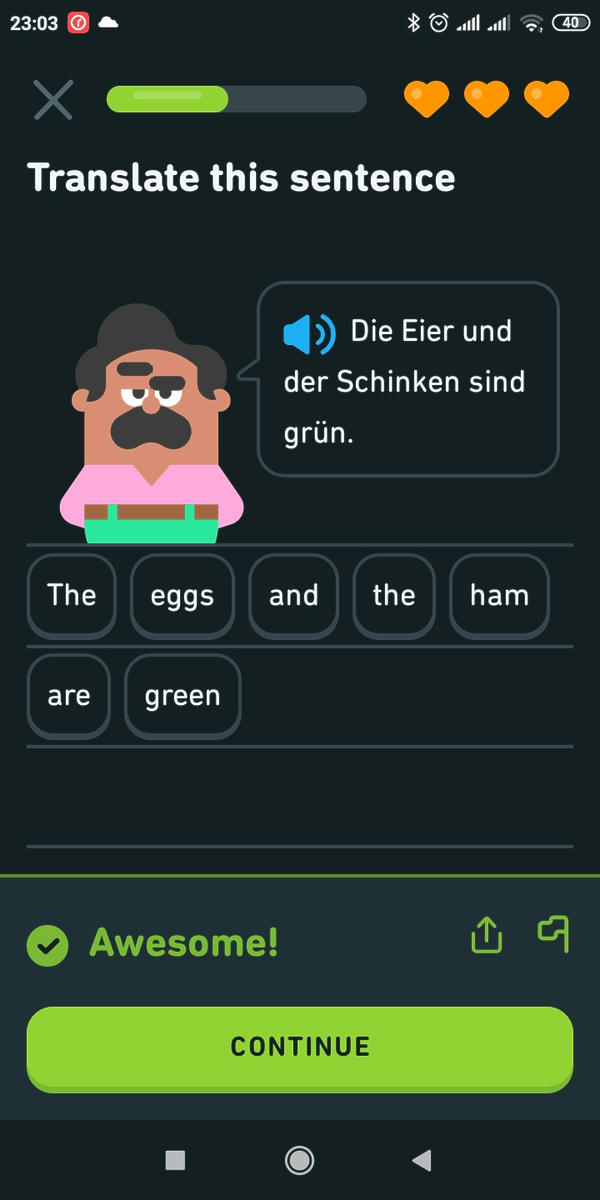The width and height of the screenshot is (600, 1200).
Task: Go to the home screen via navigation bar
Action: [299, 1160]
